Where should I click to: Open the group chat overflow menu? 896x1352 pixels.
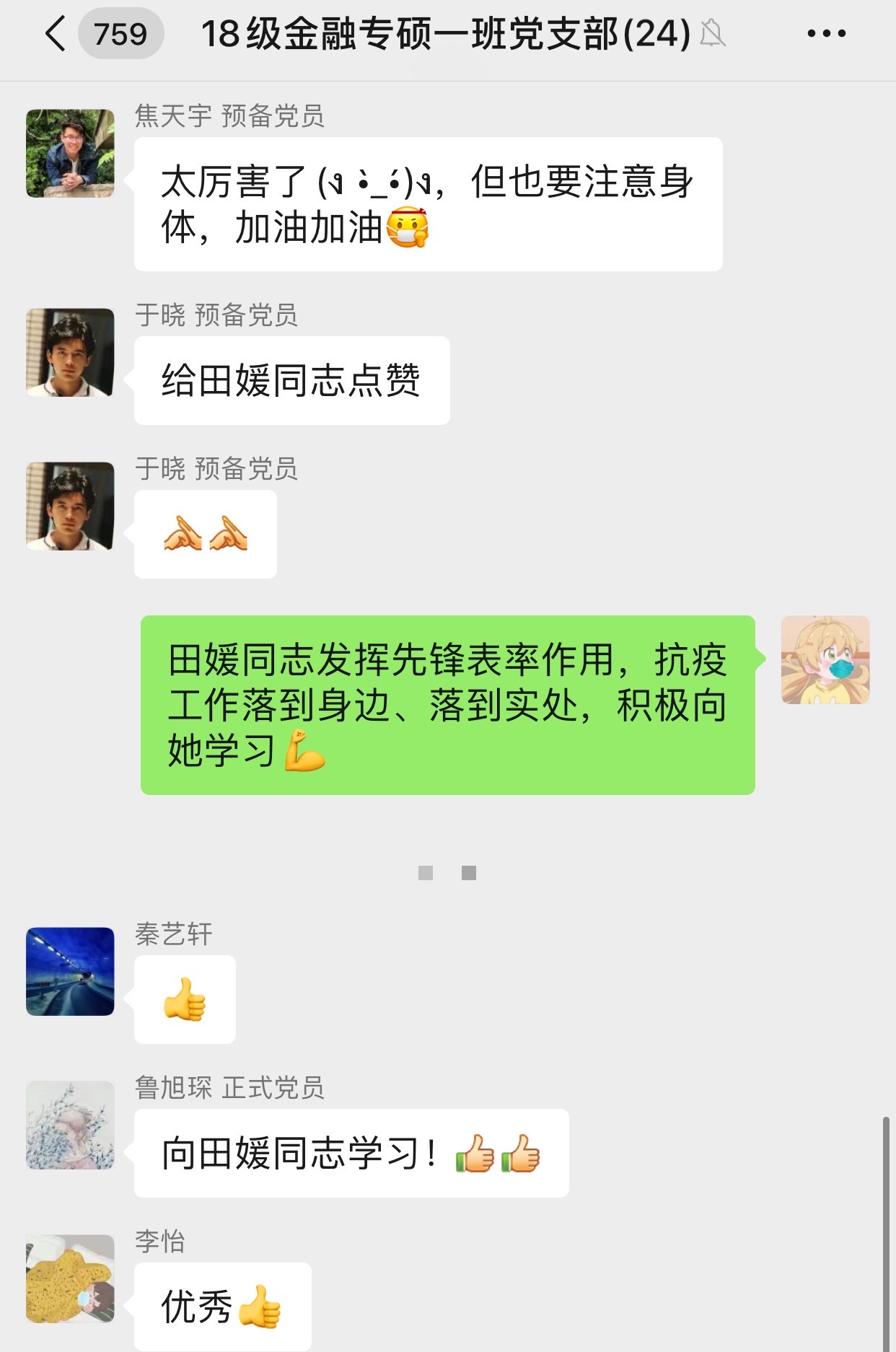click(x=826, y=34)
